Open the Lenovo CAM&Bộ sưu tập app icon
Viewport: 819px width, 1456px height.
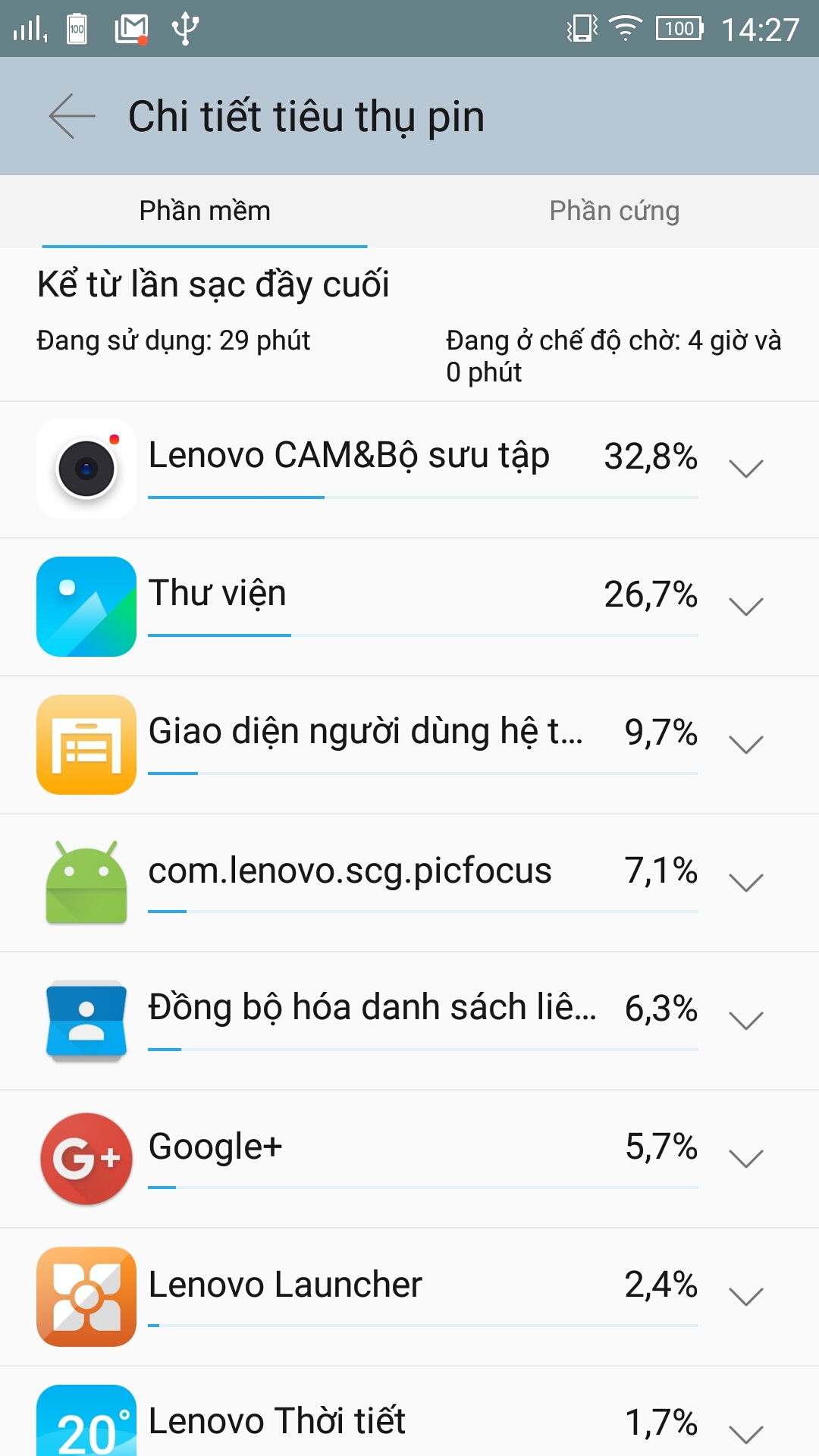pyautogui.click(x=86, y=466)
